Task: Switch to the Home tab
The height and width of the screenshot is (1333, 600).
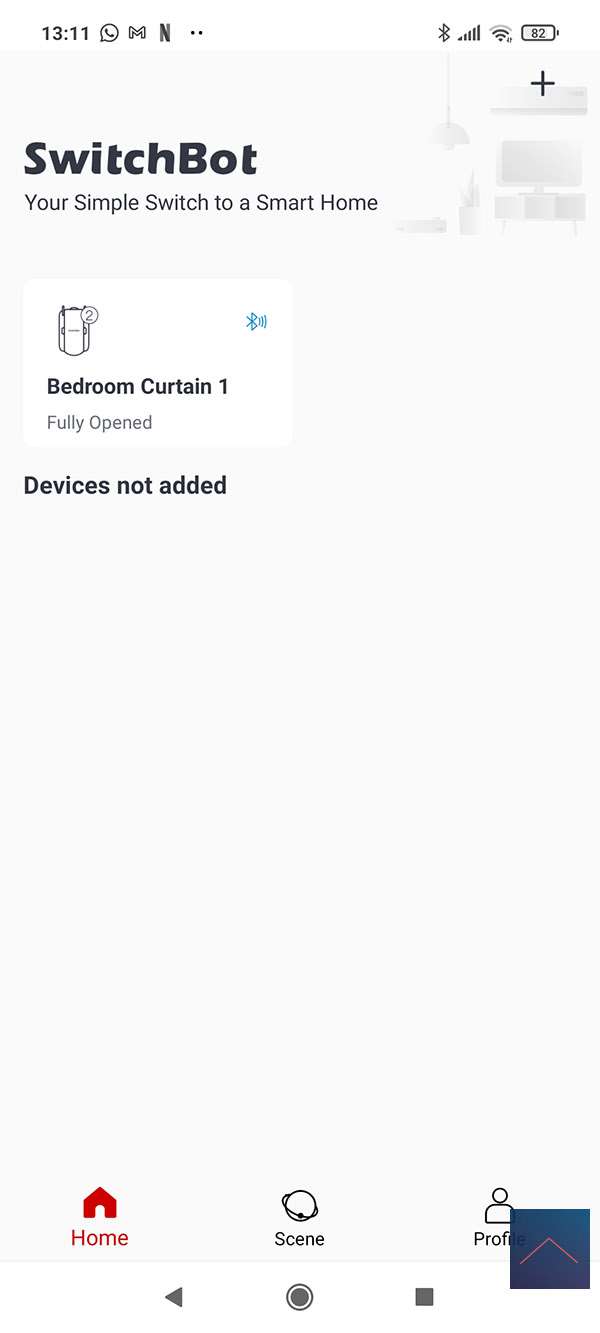Action: pos(100,1217)
